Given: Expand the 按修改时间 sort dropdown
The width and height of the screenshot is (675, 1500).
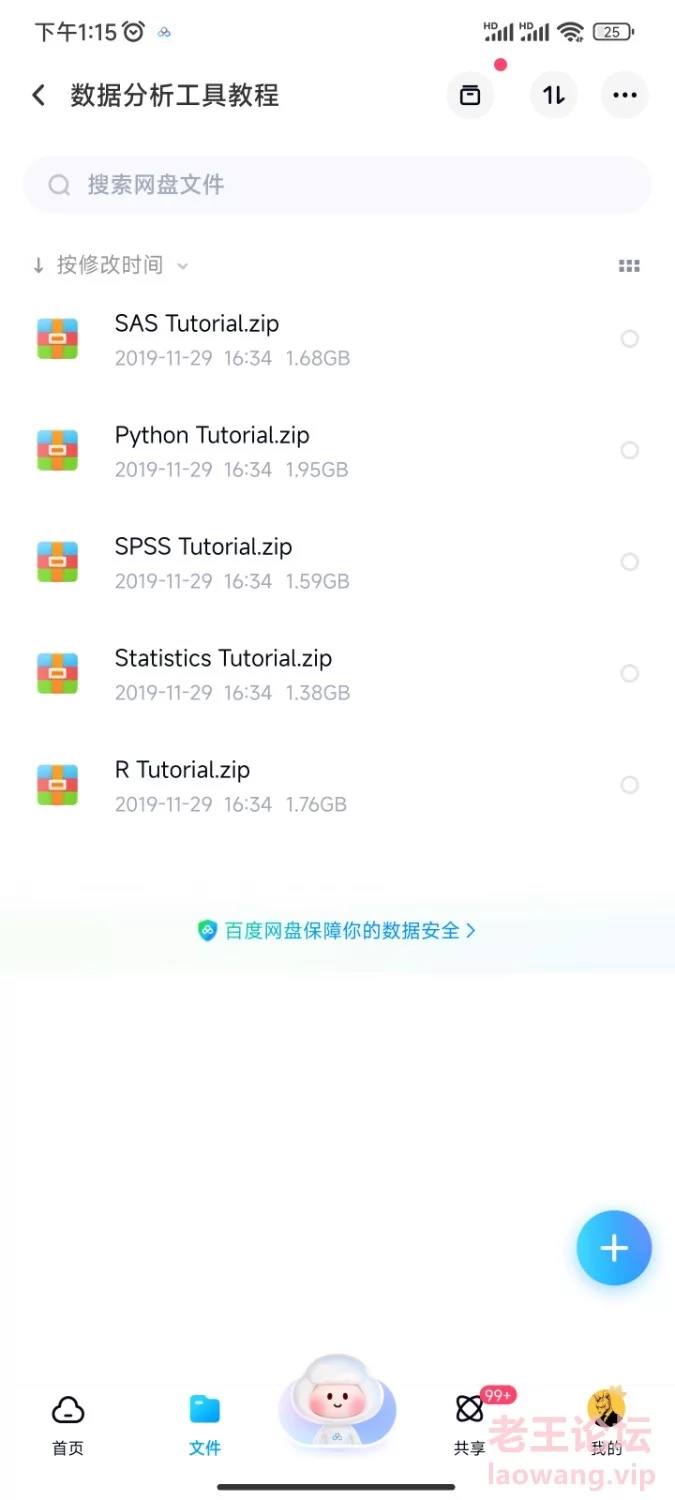Looking at the screenshot, I should pos(110,265).
